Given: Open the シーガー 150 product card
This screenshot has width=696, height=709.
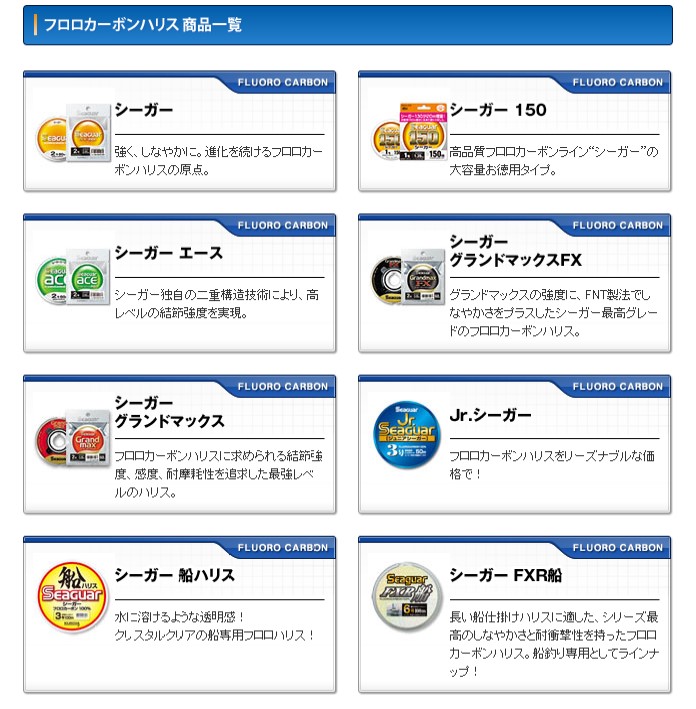Looking at the screenshot, I should point(515,135).
